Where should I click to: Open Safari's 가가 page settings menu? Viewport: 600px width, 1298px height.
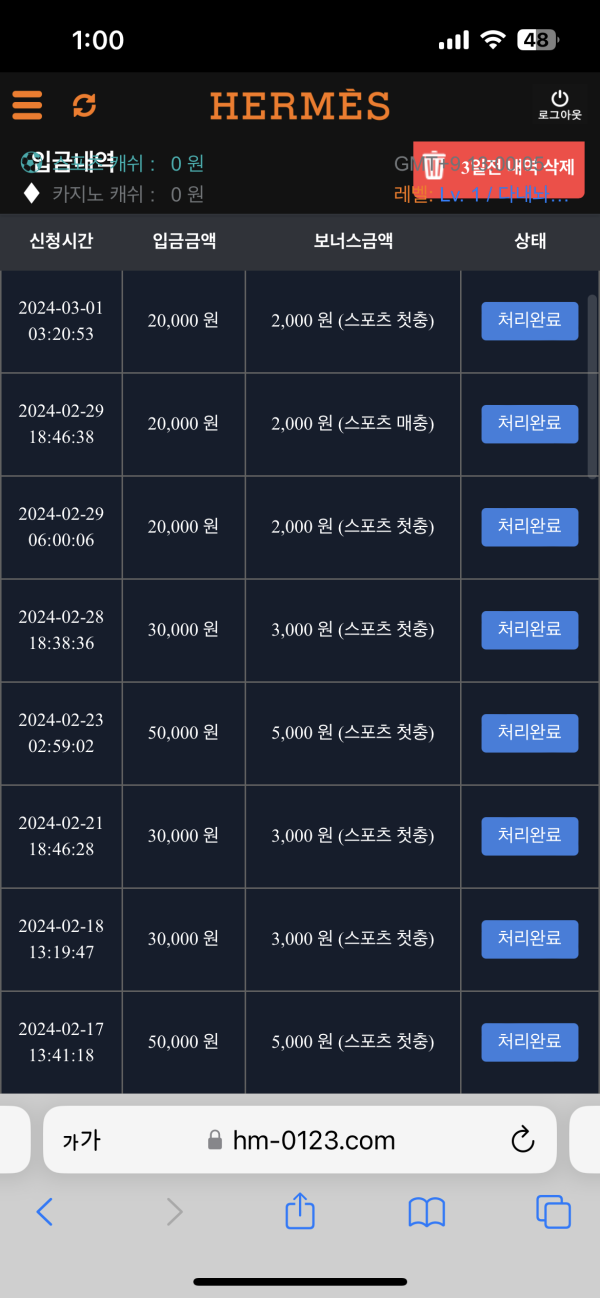pyautogui.click(x=81, y=1140)
